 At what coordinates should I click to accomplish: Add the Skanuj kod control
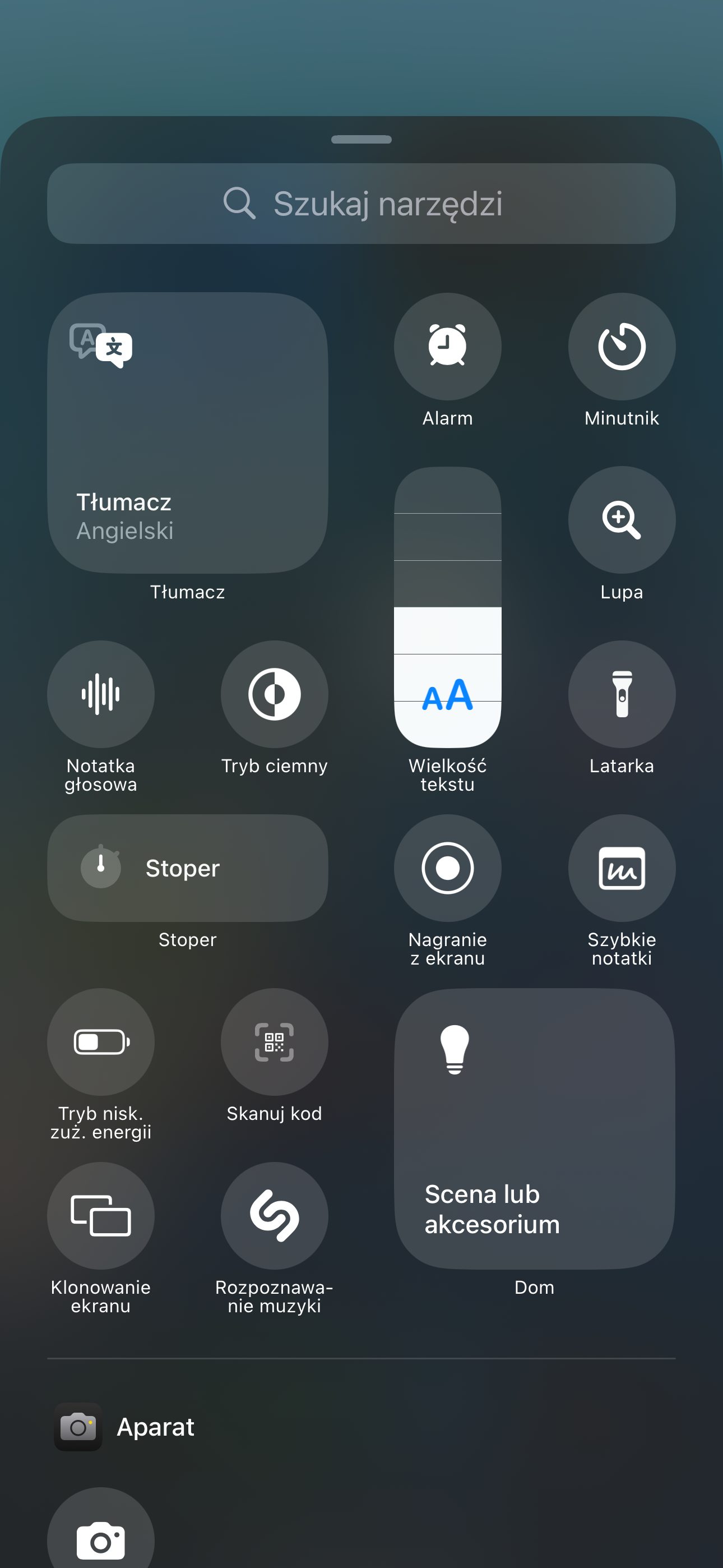275,1041
